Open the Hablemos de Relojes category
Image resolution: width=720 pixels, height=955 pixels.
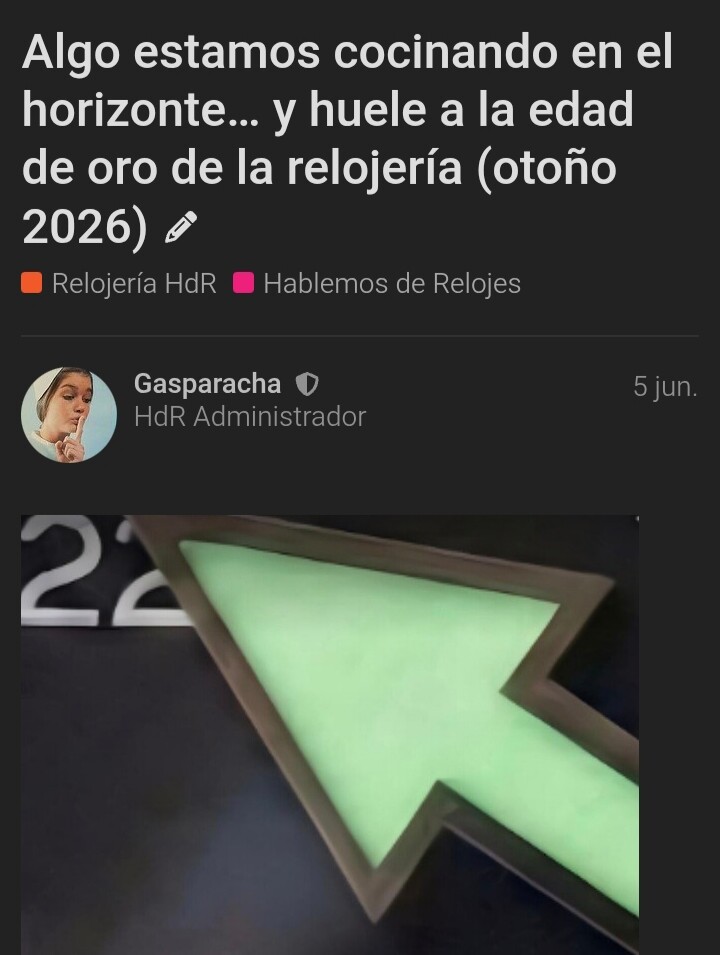[x=377, y=283]
